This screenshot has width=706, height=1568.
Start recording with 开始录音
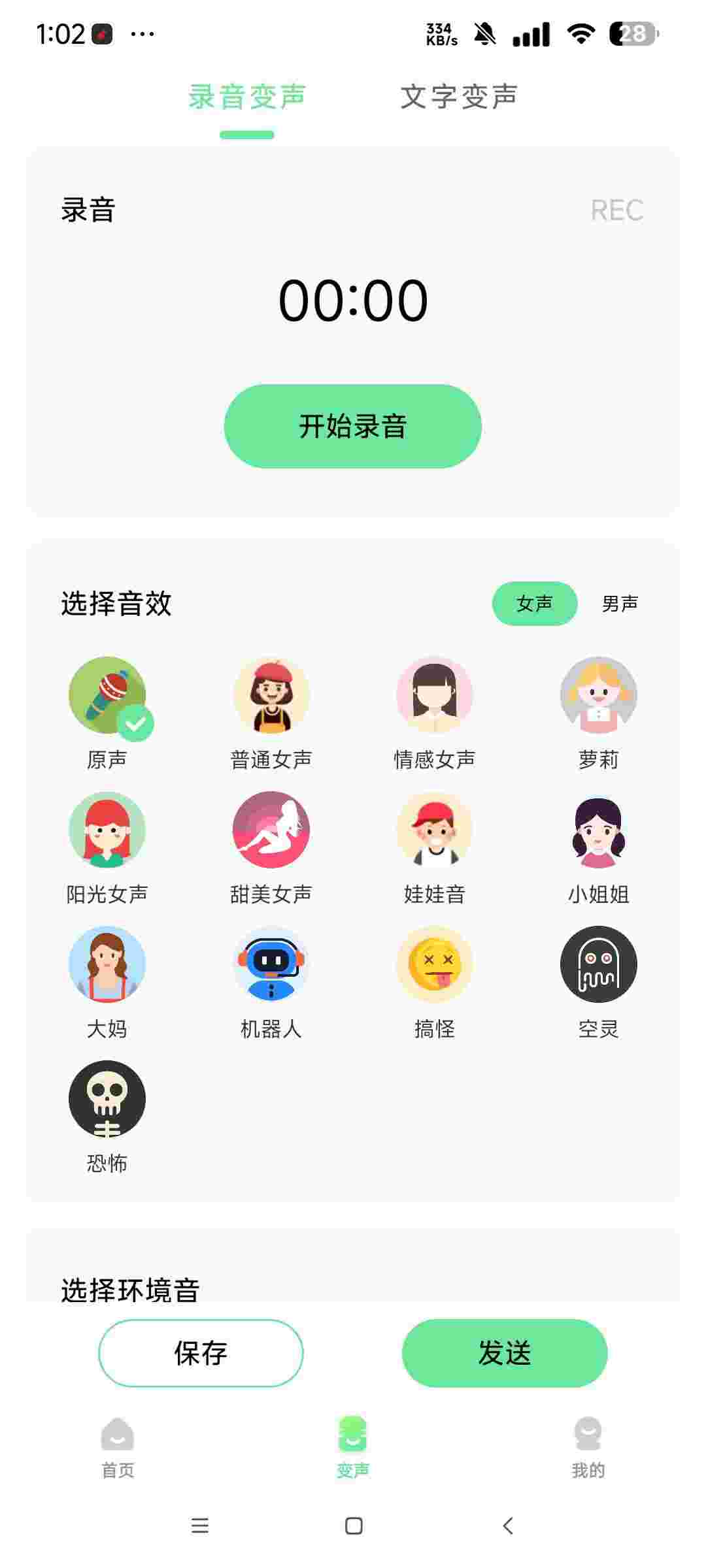[352, 426]
